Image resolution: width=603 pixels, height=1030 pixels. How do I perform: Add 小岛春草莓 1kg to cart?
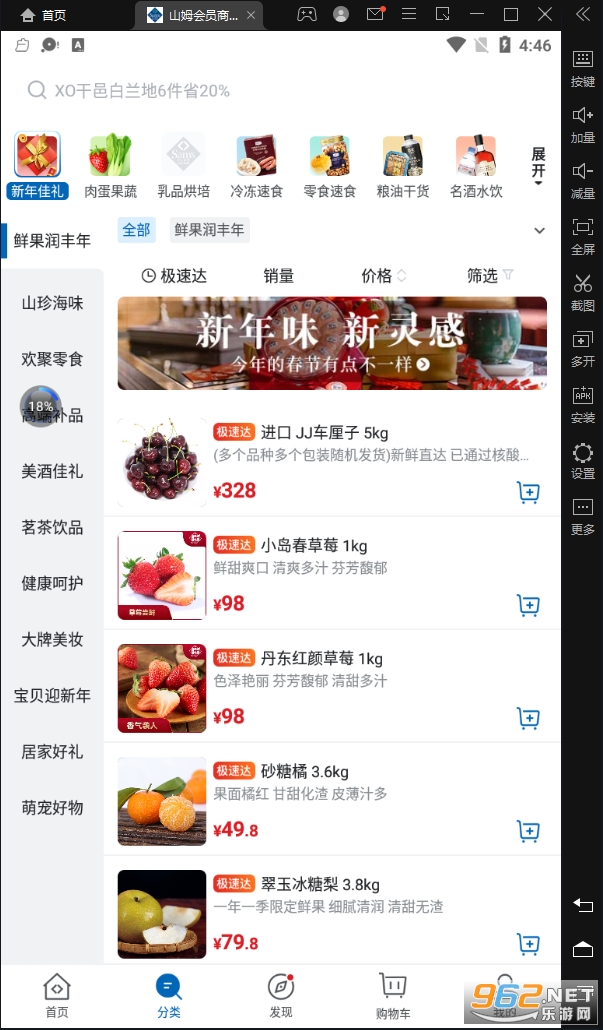[x=528, y=605]
